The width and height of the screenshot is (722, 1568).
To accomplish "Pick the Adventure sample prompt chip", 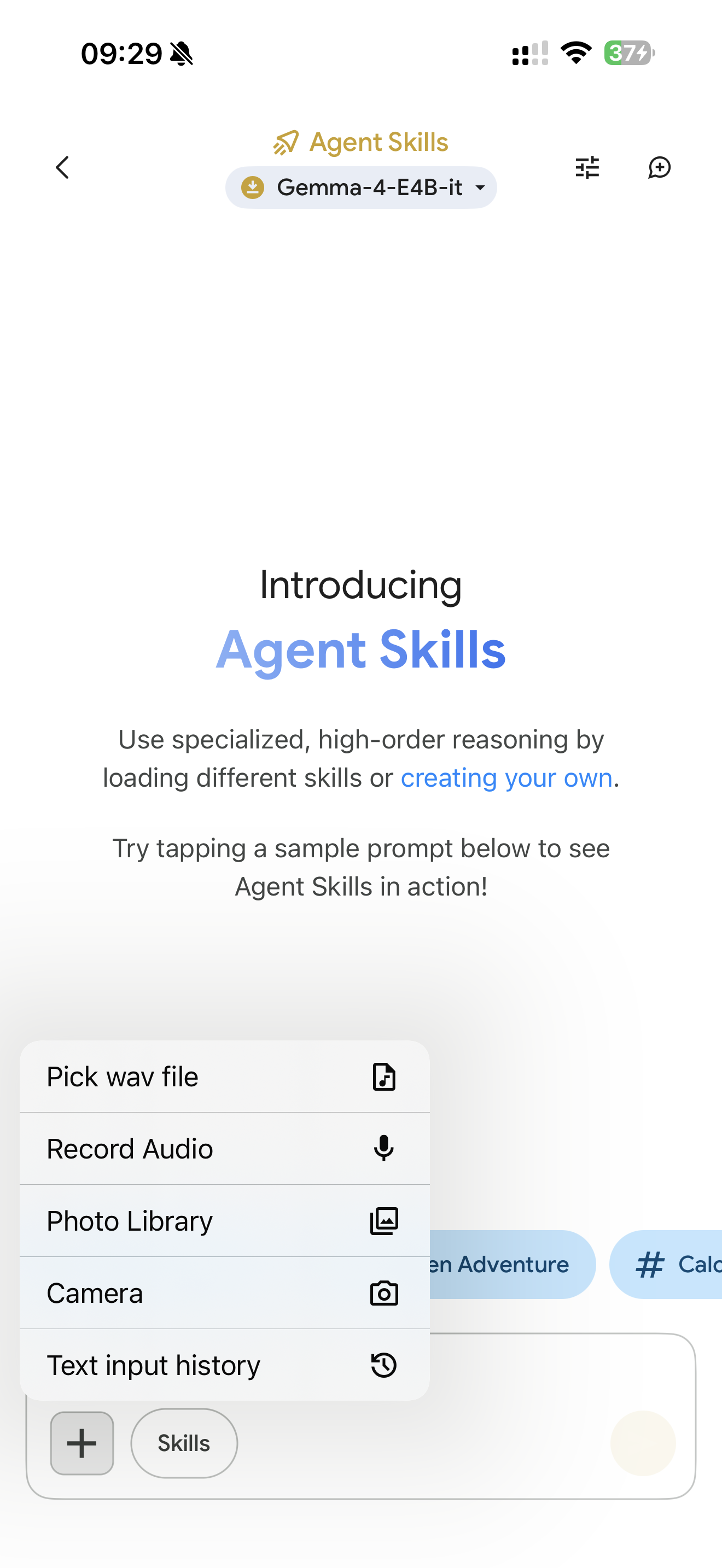I will 511,1265.
